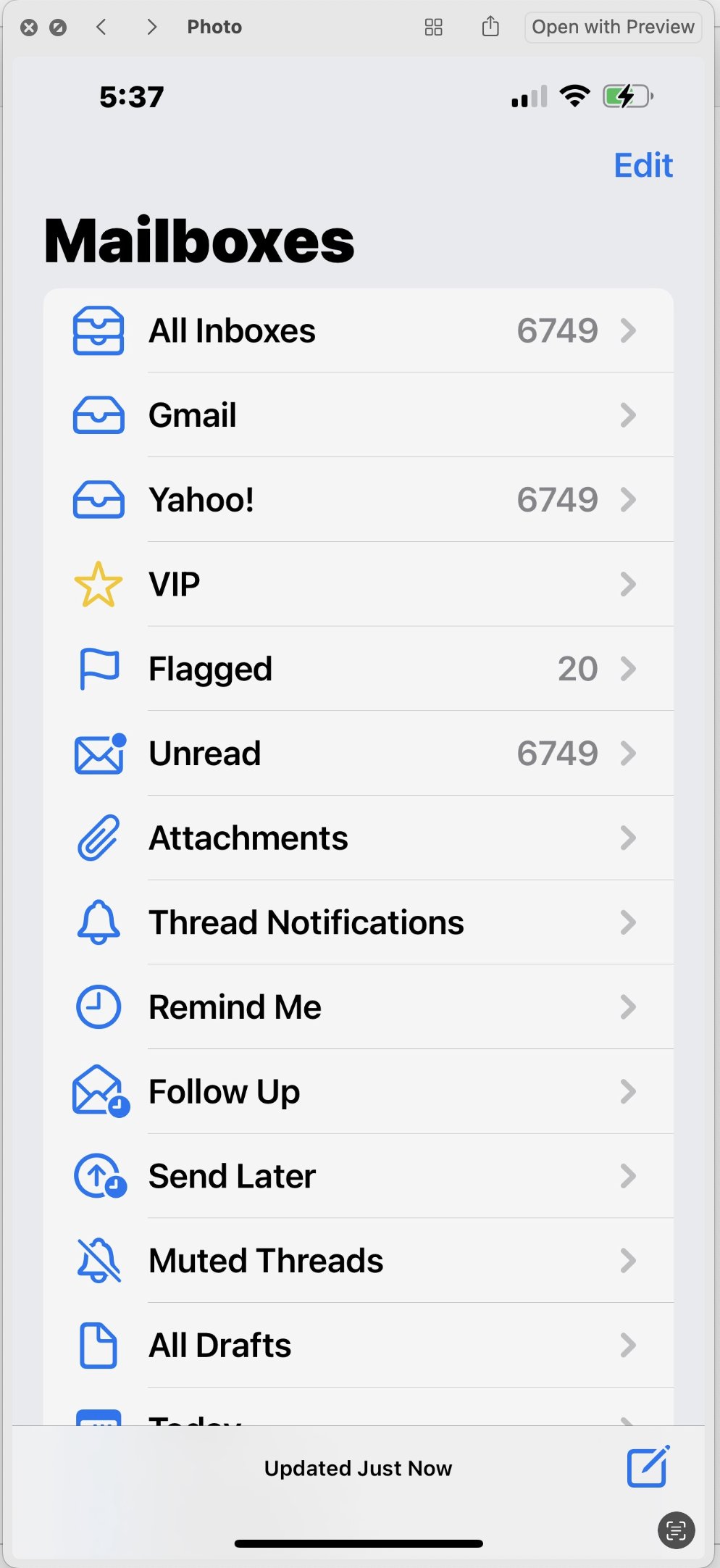
Task: Share this photo from the toolbar
Action: [490, 27]
